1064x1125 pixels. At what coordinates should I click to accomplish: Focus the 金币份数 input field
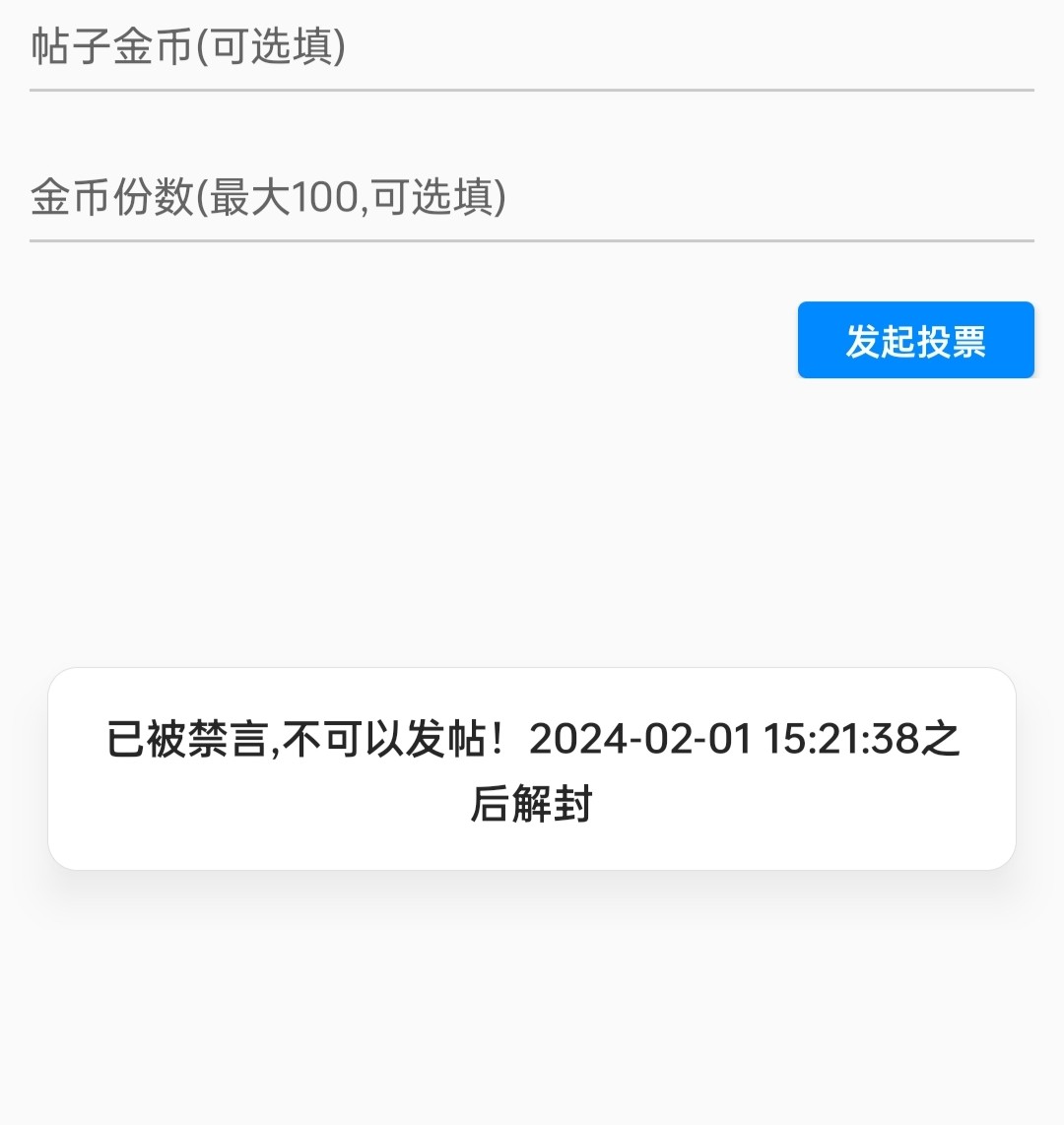point(532,197)
